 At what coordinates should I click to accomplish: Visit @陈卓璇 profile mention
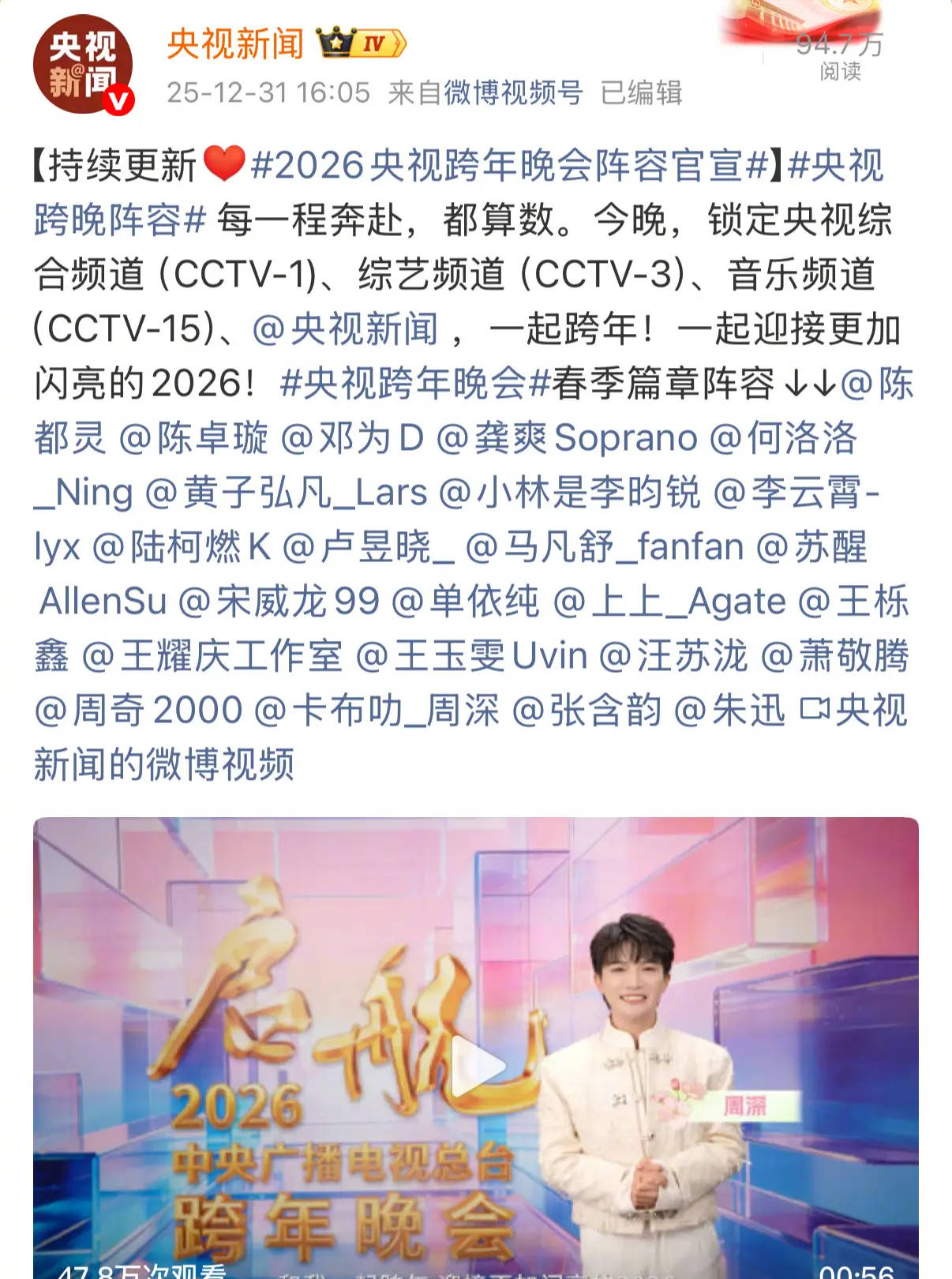[193, 438]
